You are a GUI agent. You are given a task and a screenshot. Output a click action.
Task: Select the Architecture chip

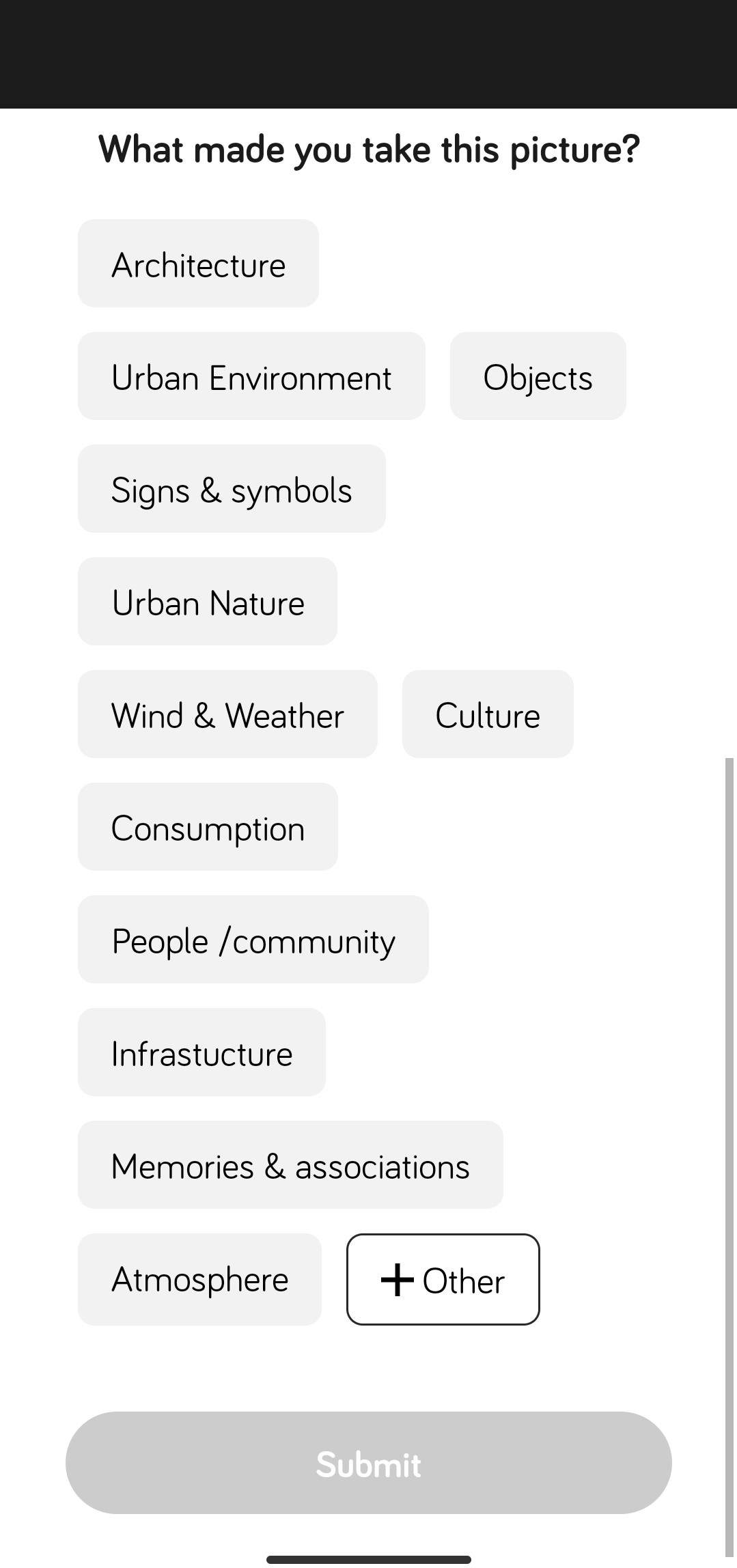click(x=198, y=264)
